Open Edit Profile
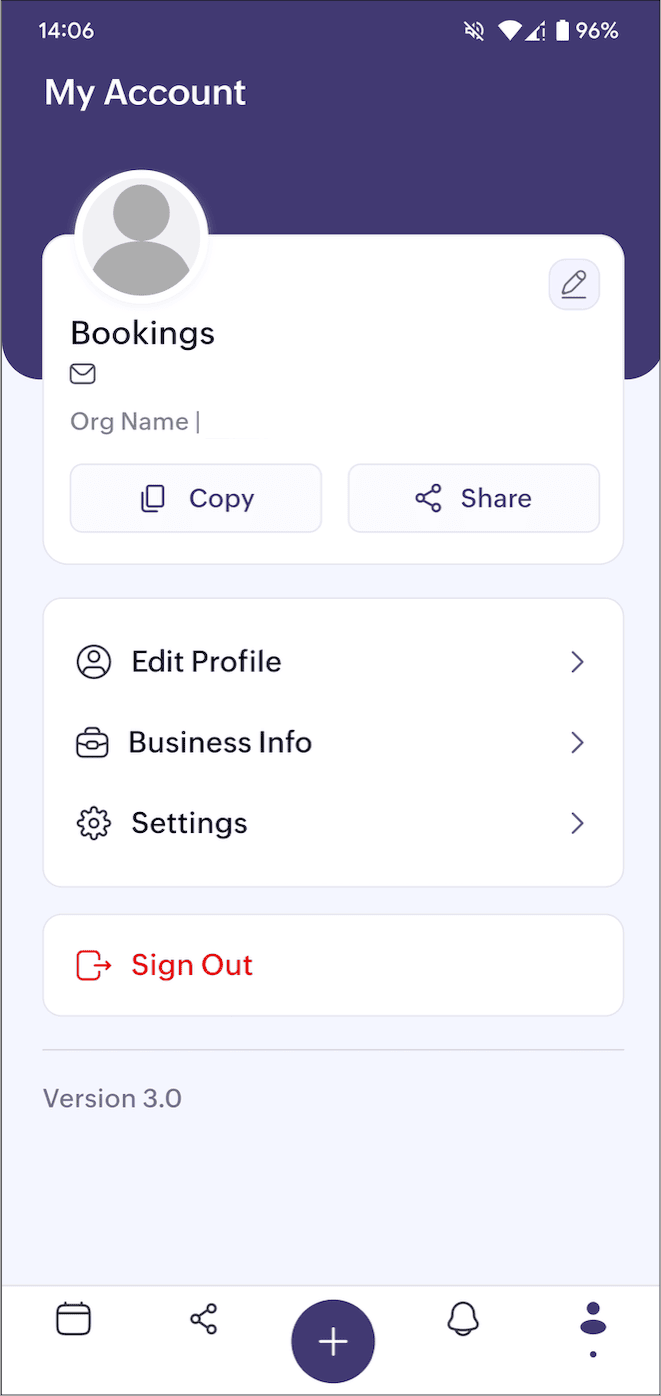661x1396 pixels. pyautogui.click(x=332, y=662)
